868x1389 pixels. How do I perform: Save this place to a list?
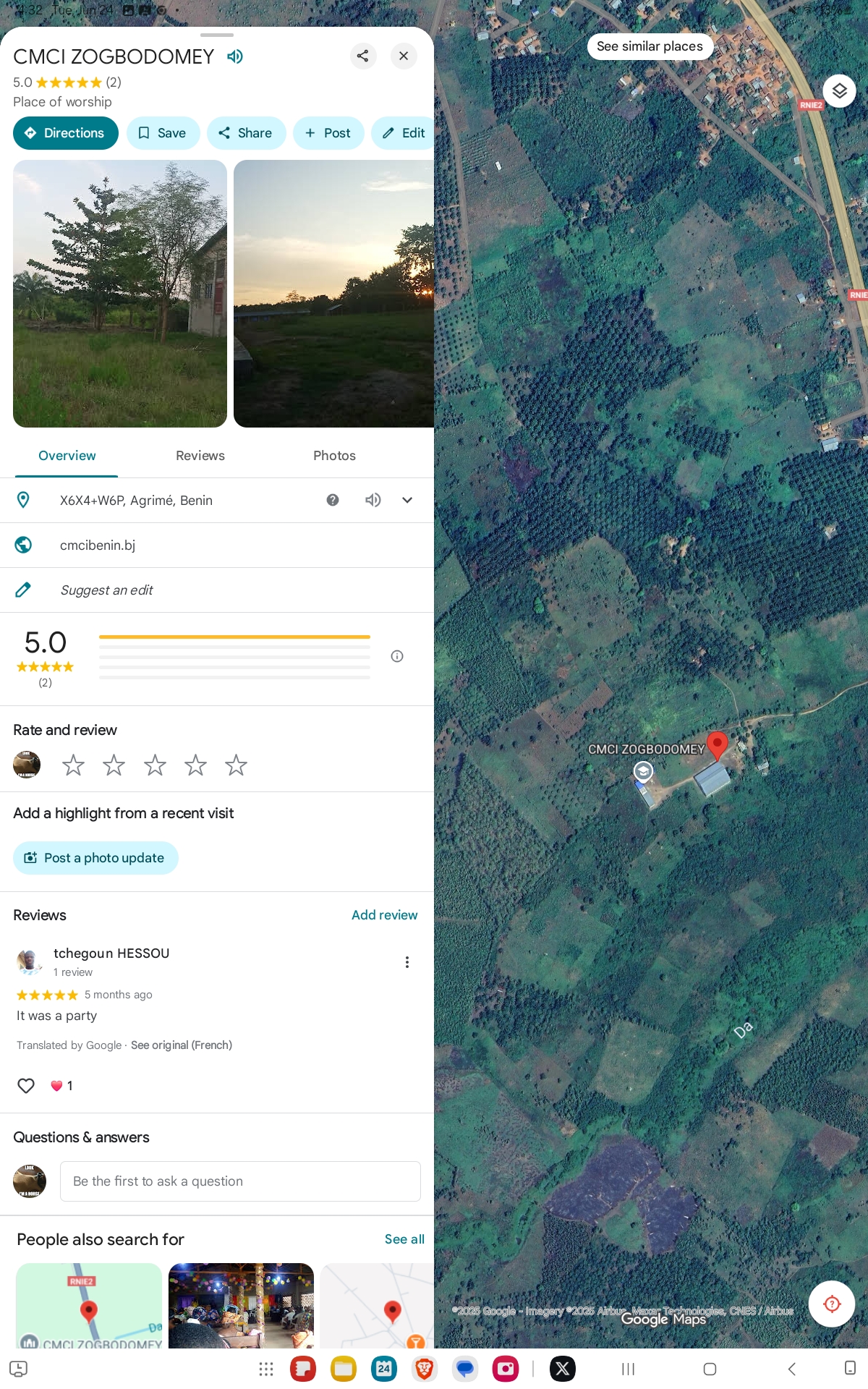pyautogui.click(x=163, y=133)
